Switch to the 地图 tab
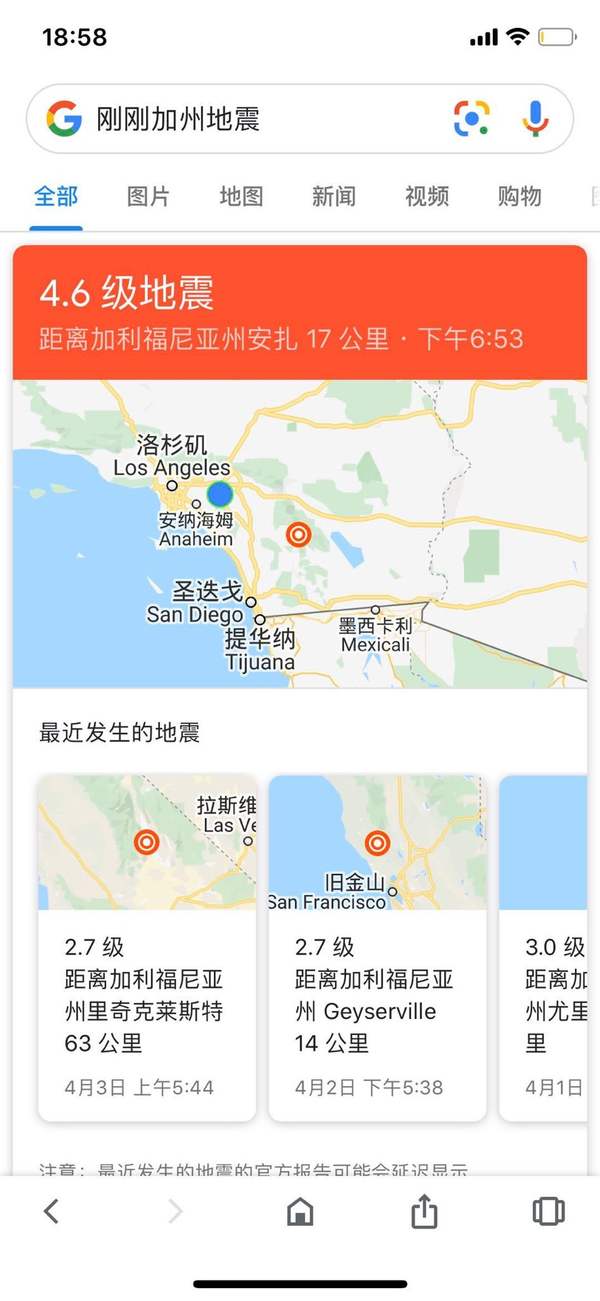The image size is (600, 1301). [241, 196]
